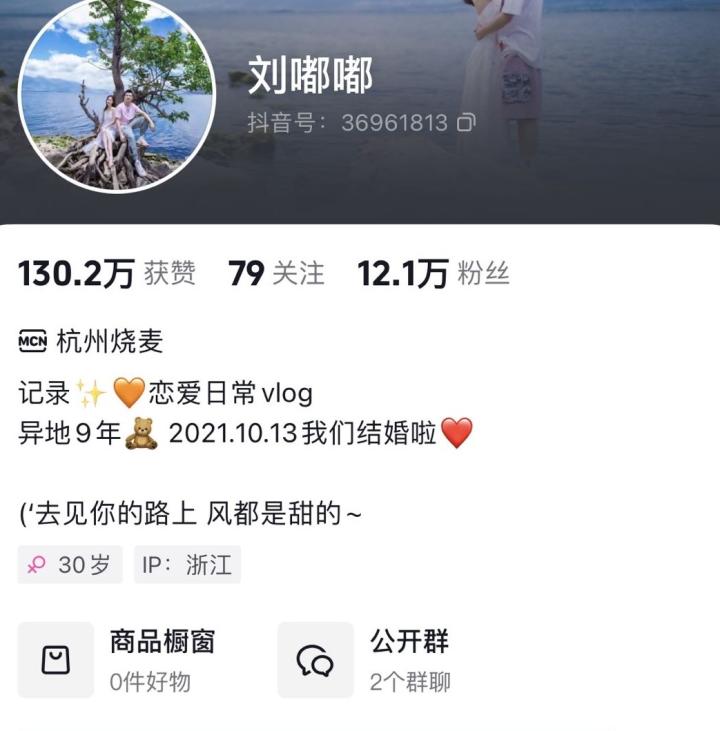720x731 pixels.
Task: Open the MCN 杭州烧麦 page
Action: (x=91, y=342)
